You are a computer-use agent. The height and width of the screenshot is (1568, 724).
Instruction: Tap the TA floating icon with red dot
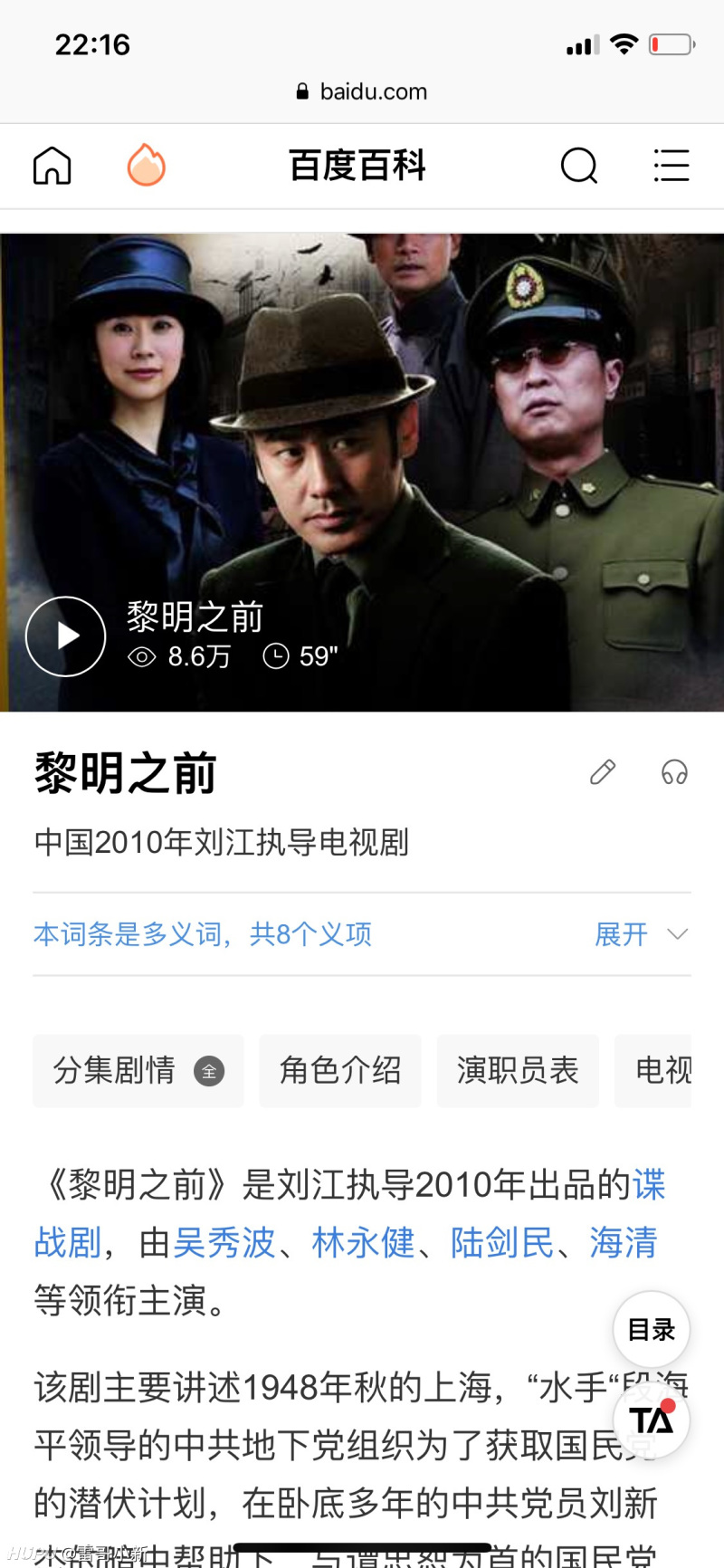tap(651, 1420)
